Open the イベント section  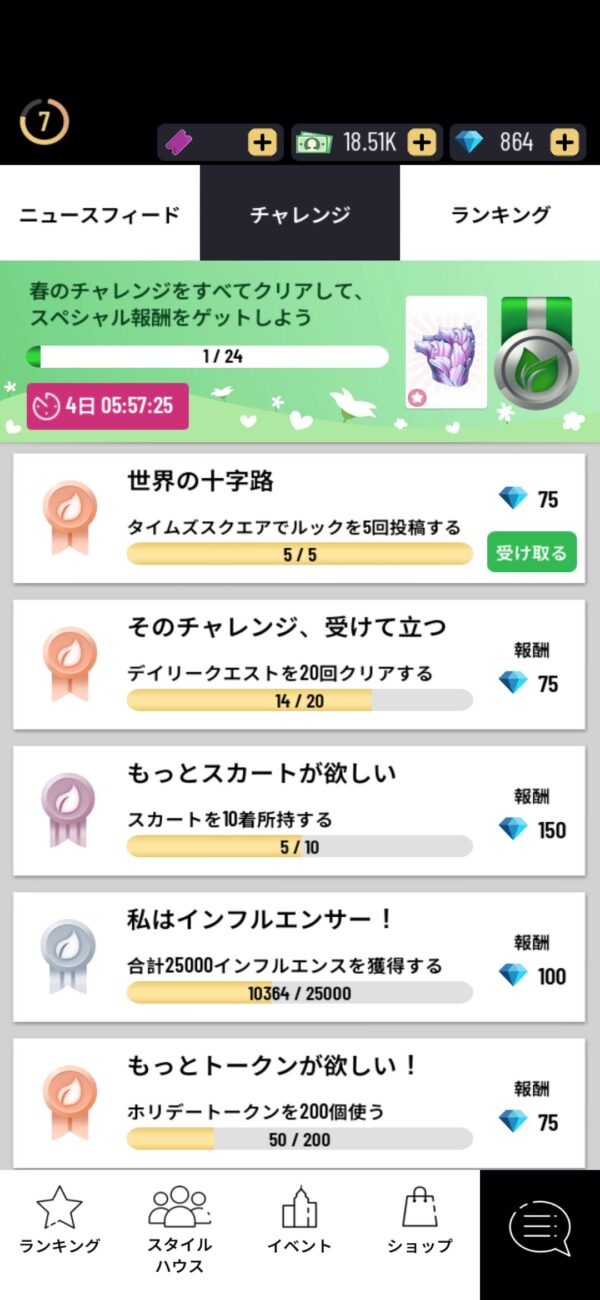(300, 1222)
